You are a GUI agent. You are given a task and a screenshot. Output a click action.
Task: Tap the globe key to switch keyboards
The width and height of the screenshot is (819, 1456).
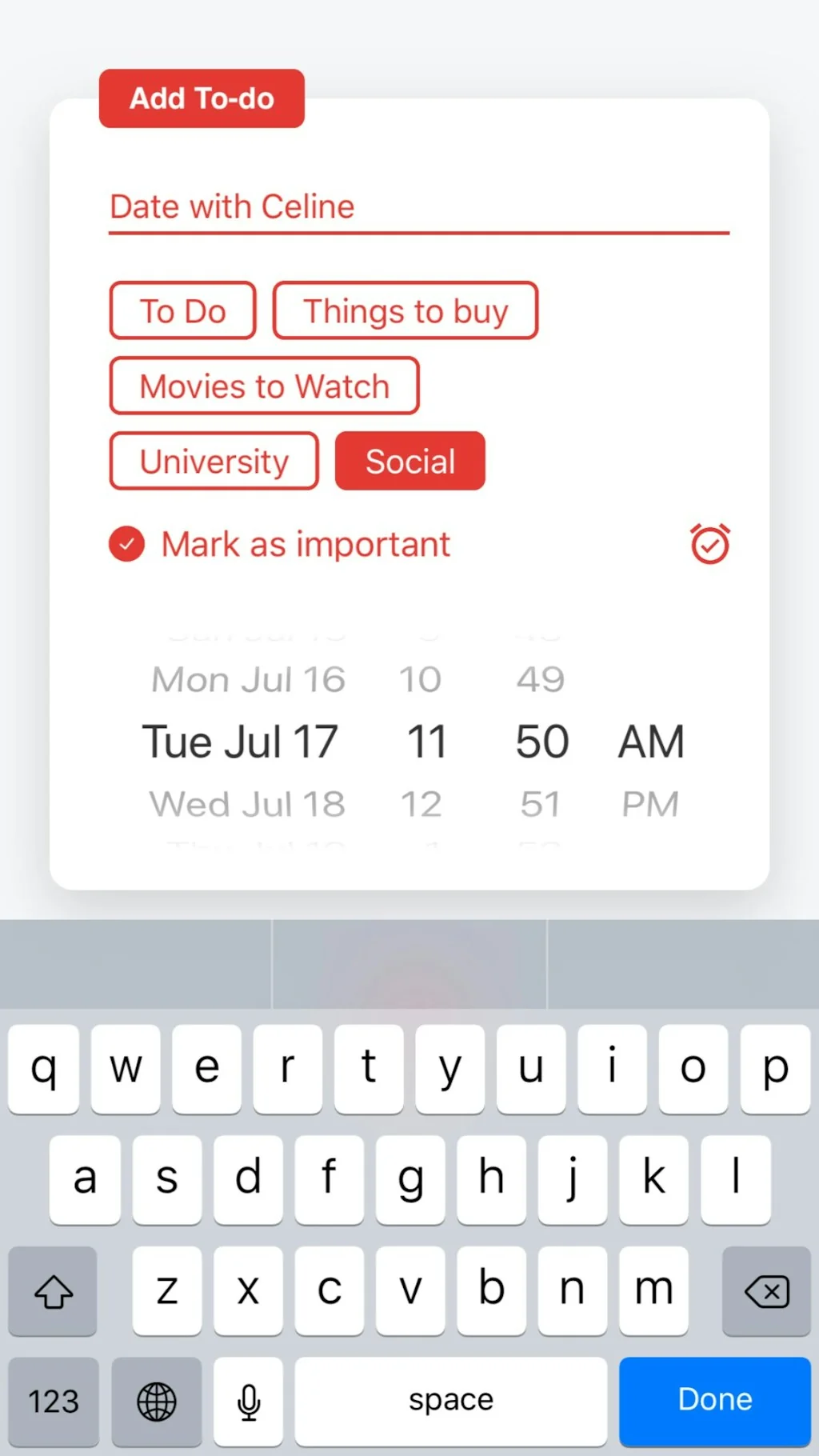(157, 1402)
